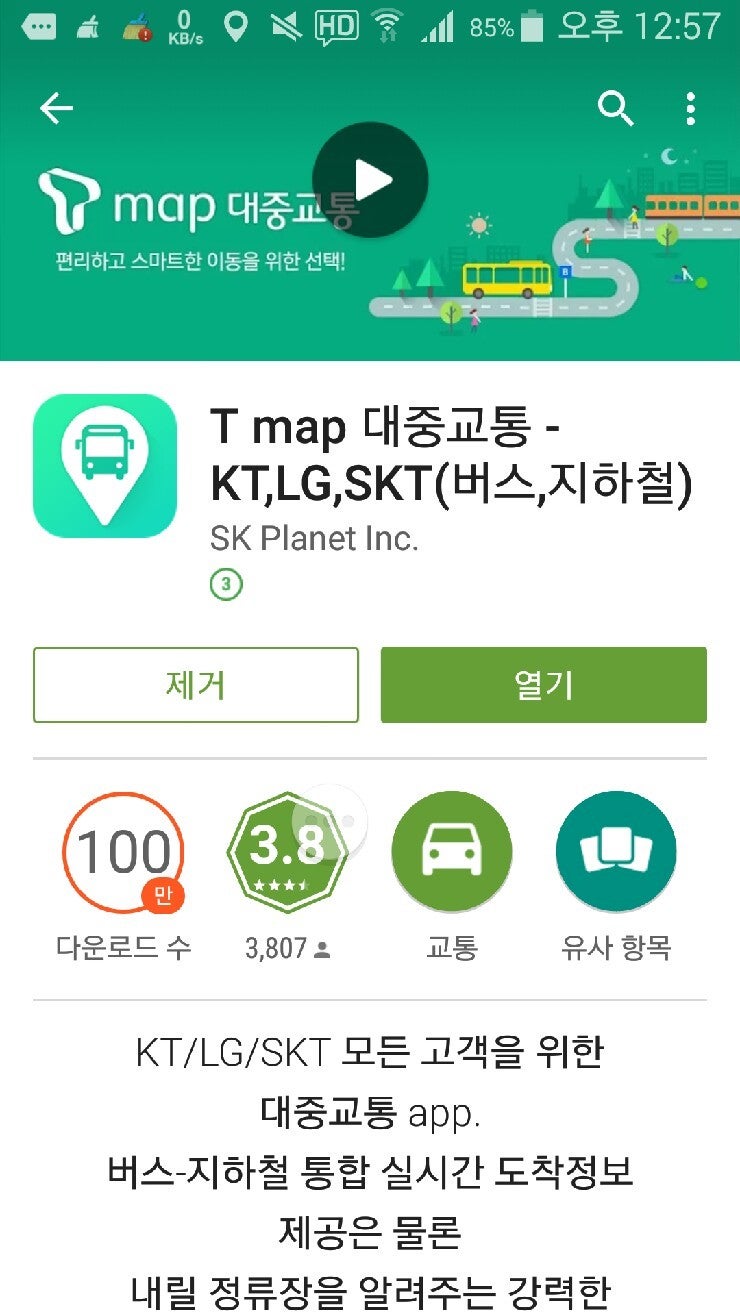This screenshot has width=740, height=1315.
Task: Open the search magnifier icon
Action: (616, 108)
